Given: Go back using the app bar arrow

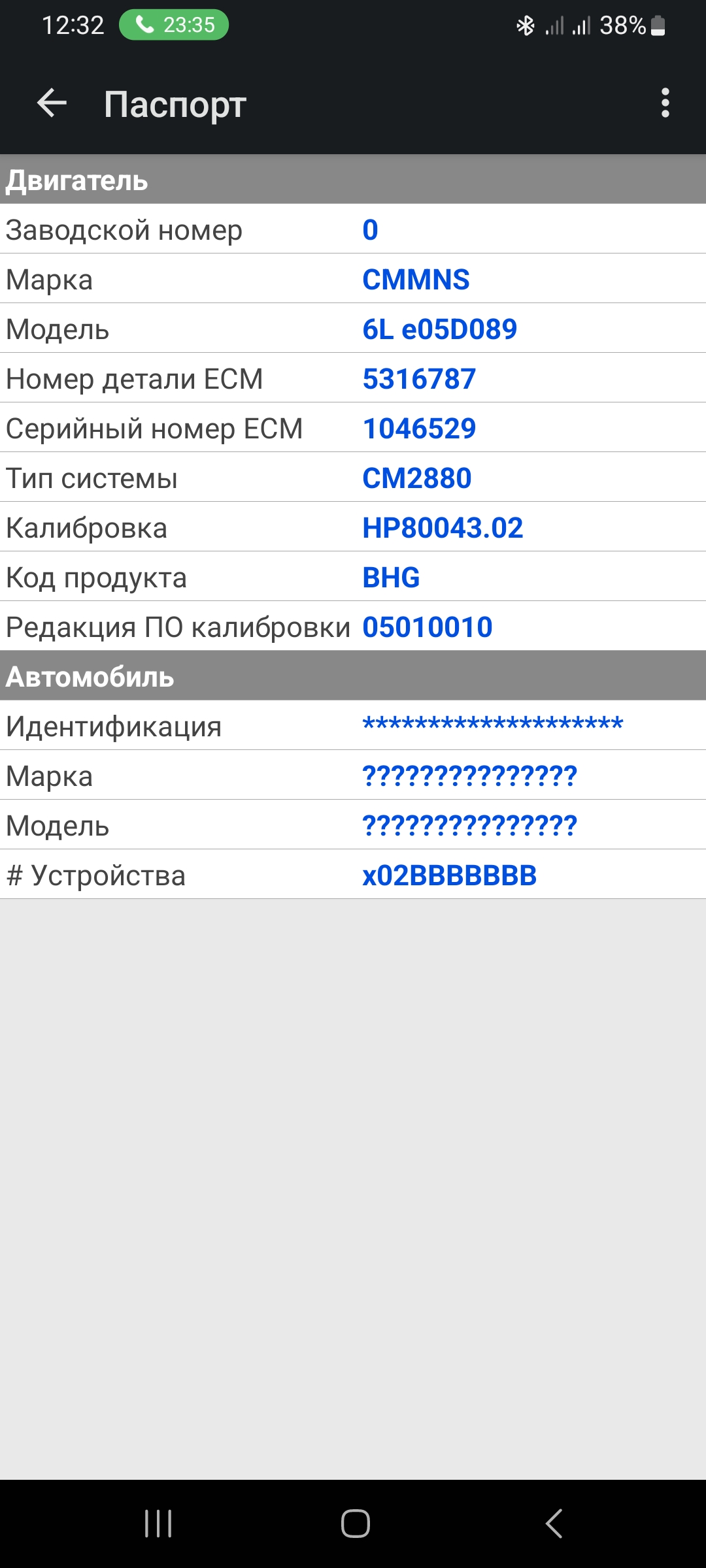Looking at the screenshot, I should pyautogui.click(x=52, y=103).
